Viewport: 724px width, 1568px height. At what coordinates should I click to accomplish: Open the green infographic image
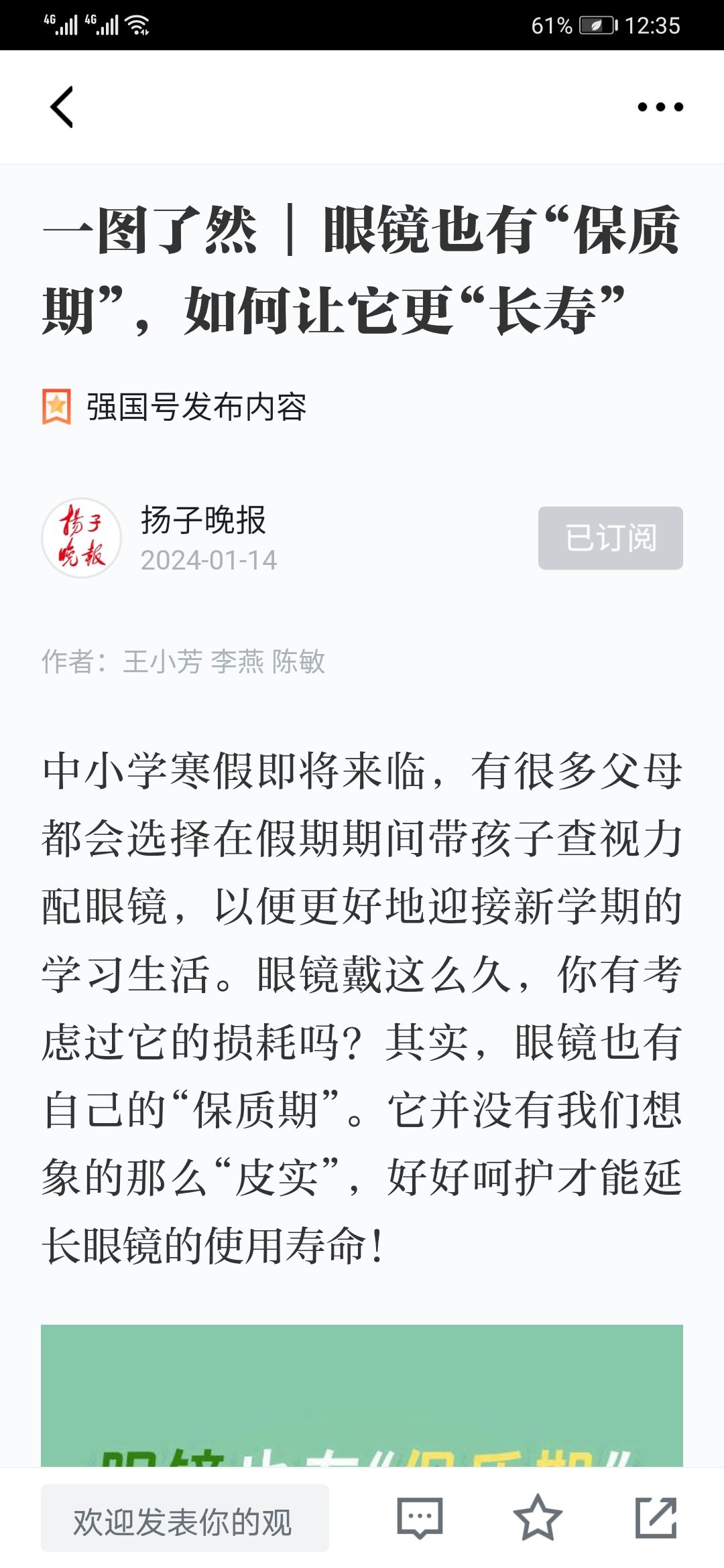[x=362, y=1396]
